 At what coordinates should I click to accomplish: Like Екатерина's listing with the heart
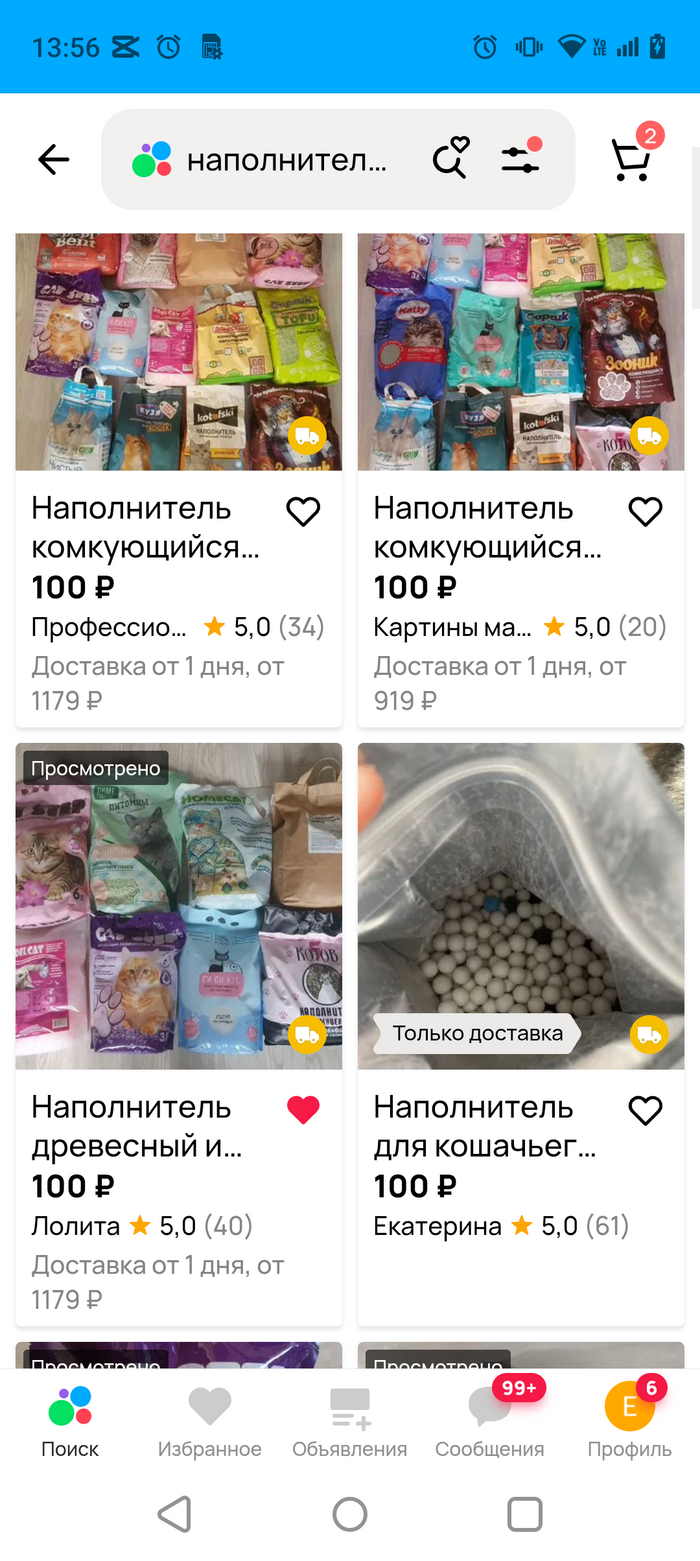[645, 1110]
